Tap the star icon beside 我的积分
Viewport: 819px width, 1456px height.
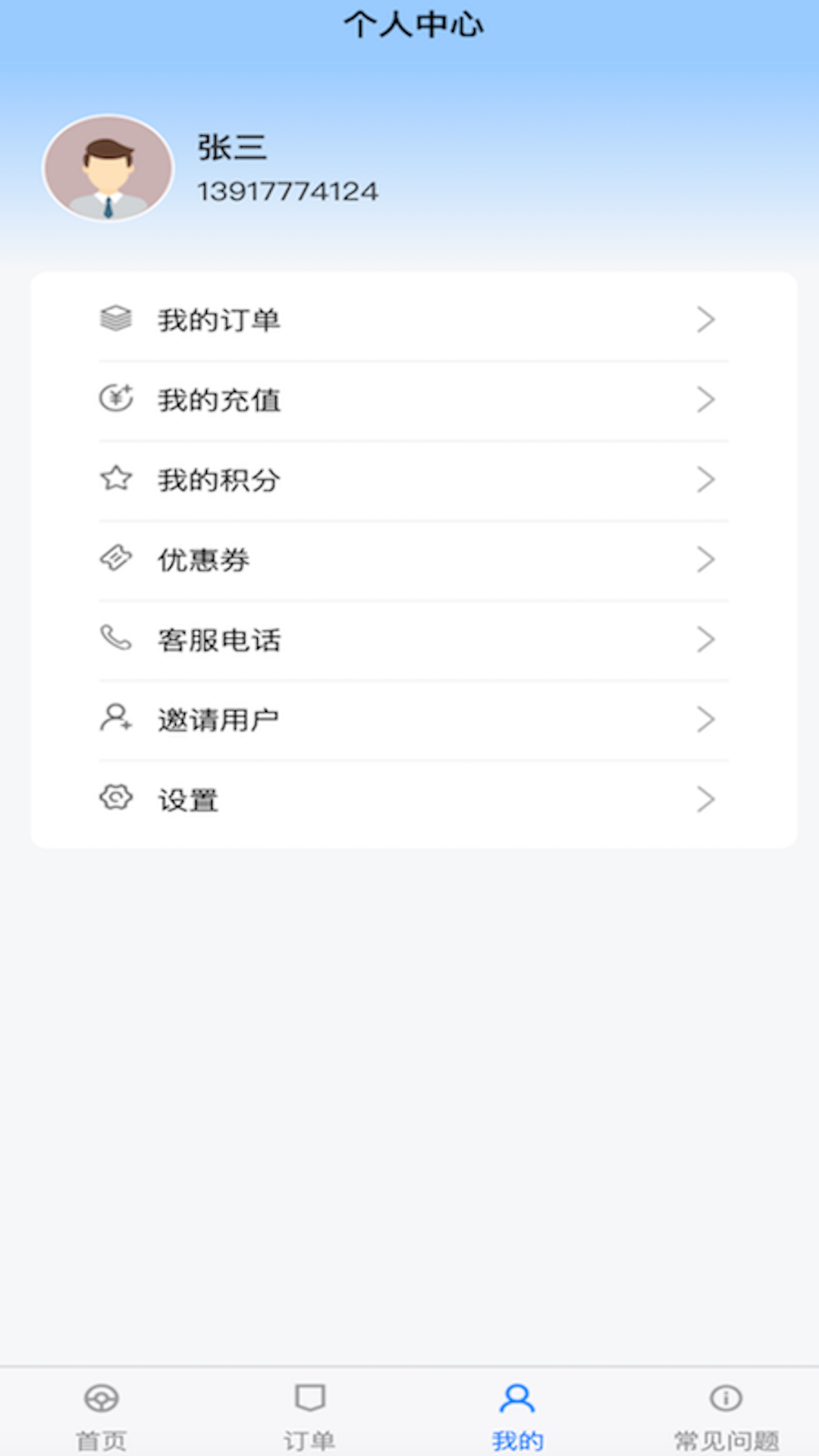(115, 479)
